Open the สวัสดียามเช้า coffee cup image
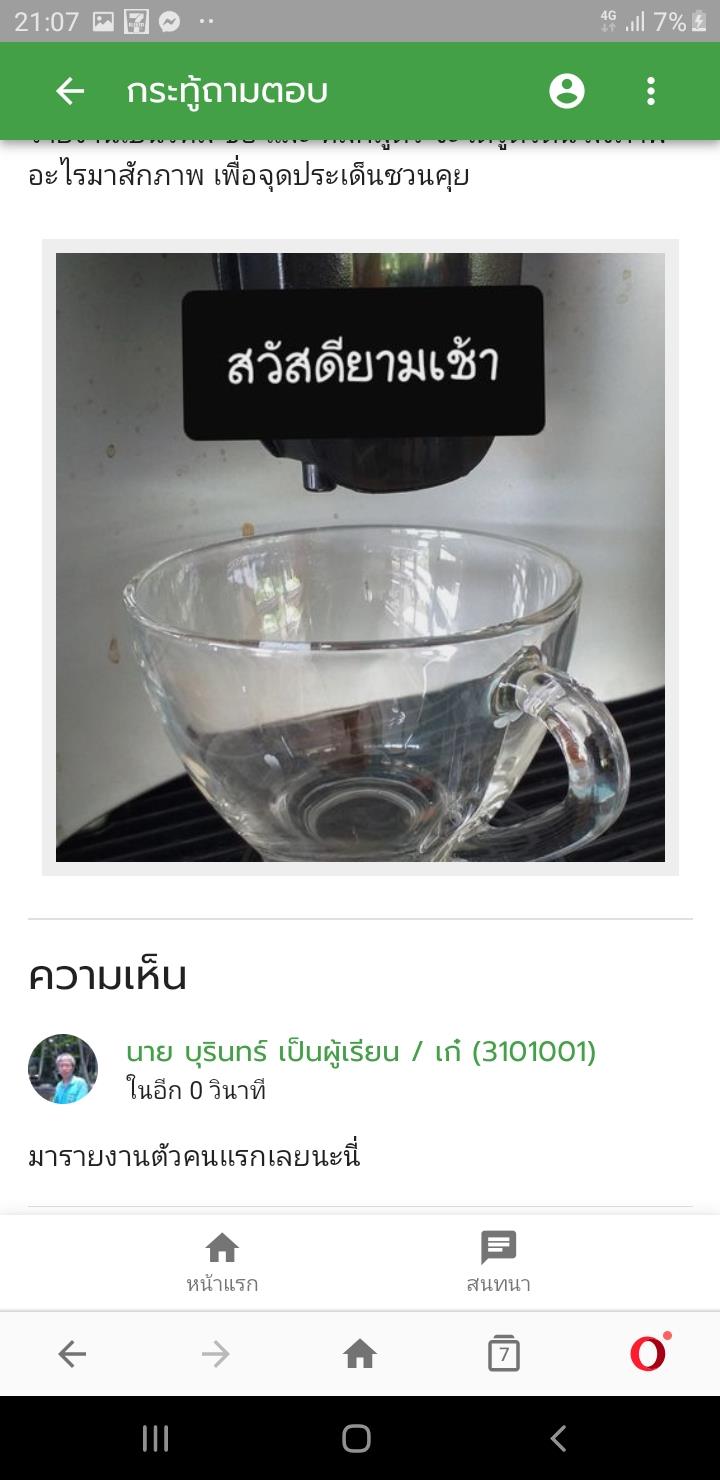 [x=360, y=557]
